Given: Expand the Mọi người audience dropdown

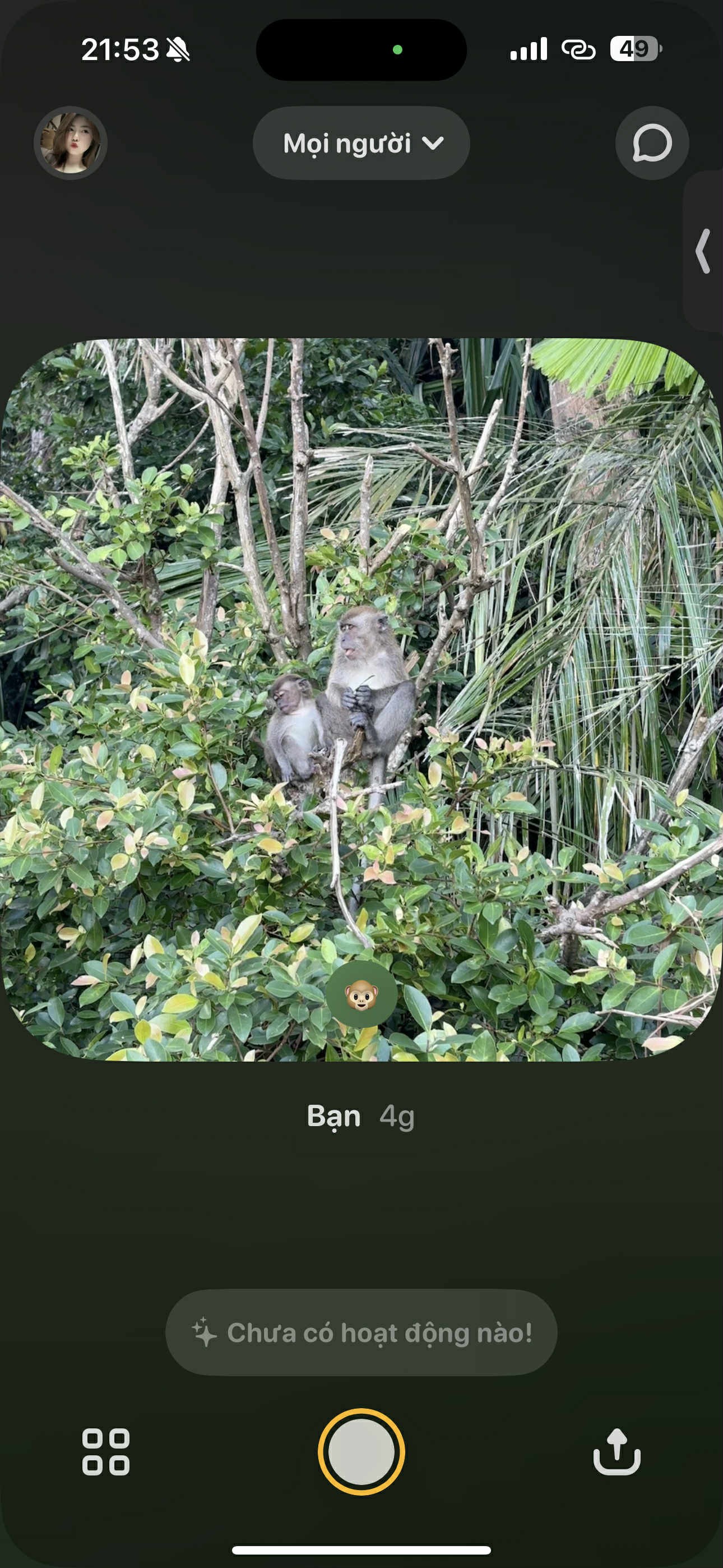Looking at the screenshot, I should (361, 144).
